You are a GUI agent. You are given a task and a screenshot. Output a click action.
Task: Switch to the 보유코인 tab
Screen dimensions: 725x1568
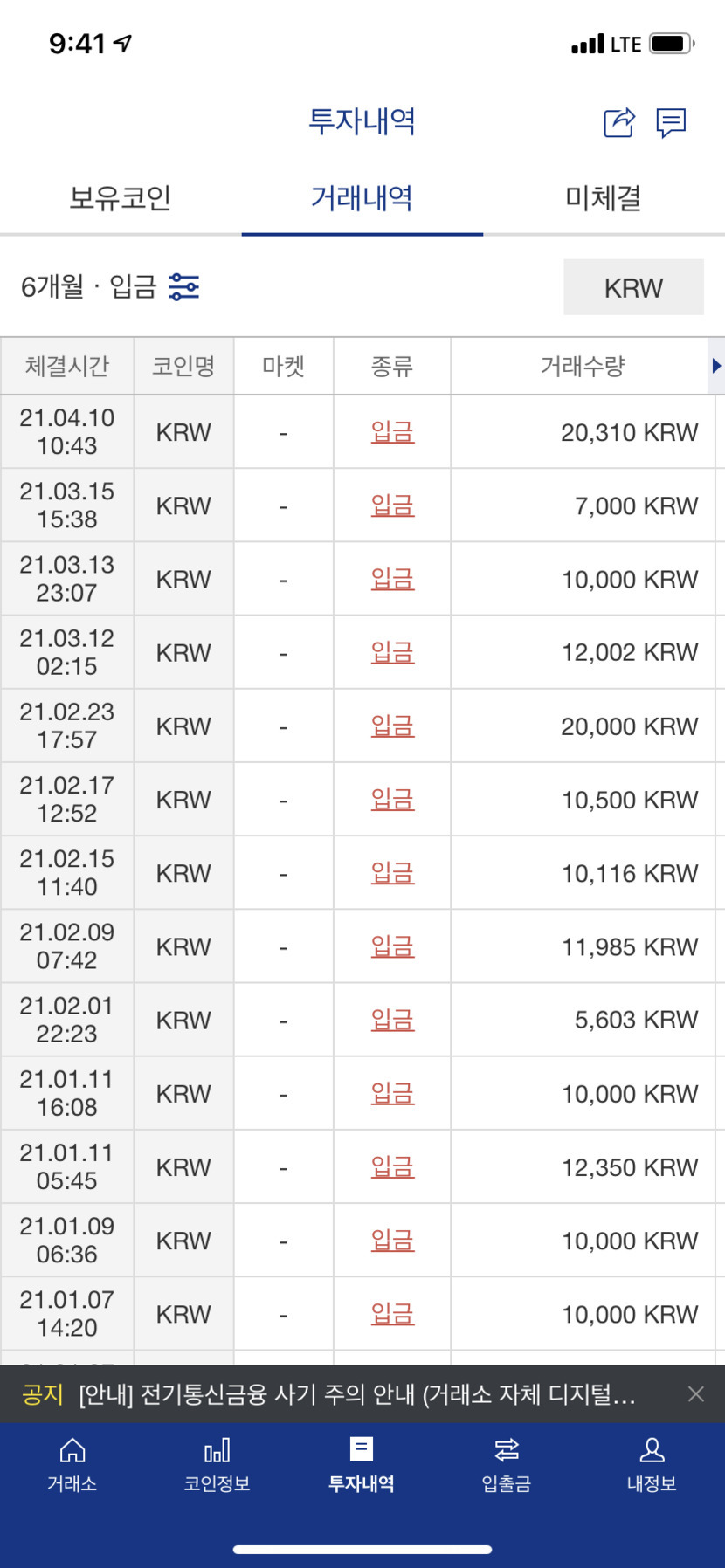tap(121, 198)
